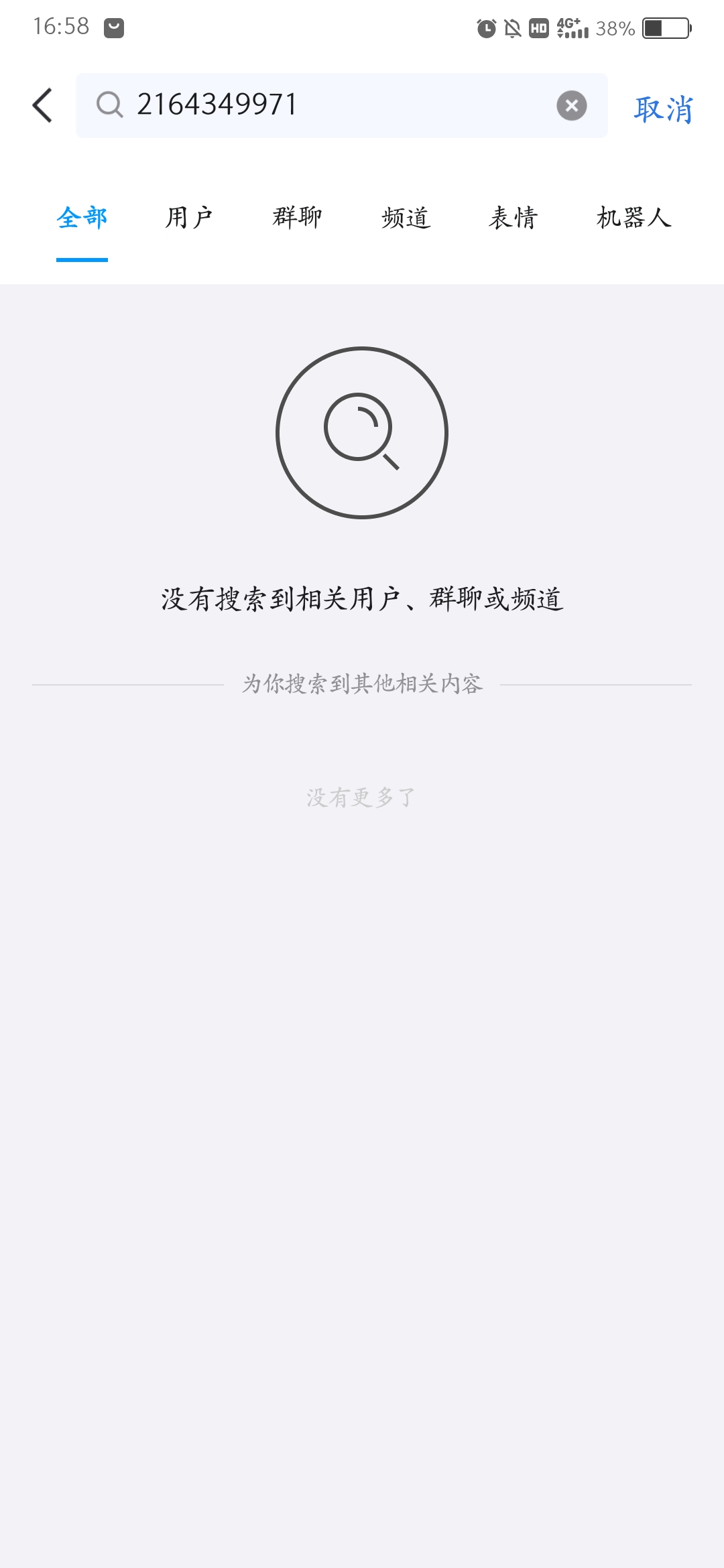
Task: View the 机器人 tab
Action: point(633,218)
